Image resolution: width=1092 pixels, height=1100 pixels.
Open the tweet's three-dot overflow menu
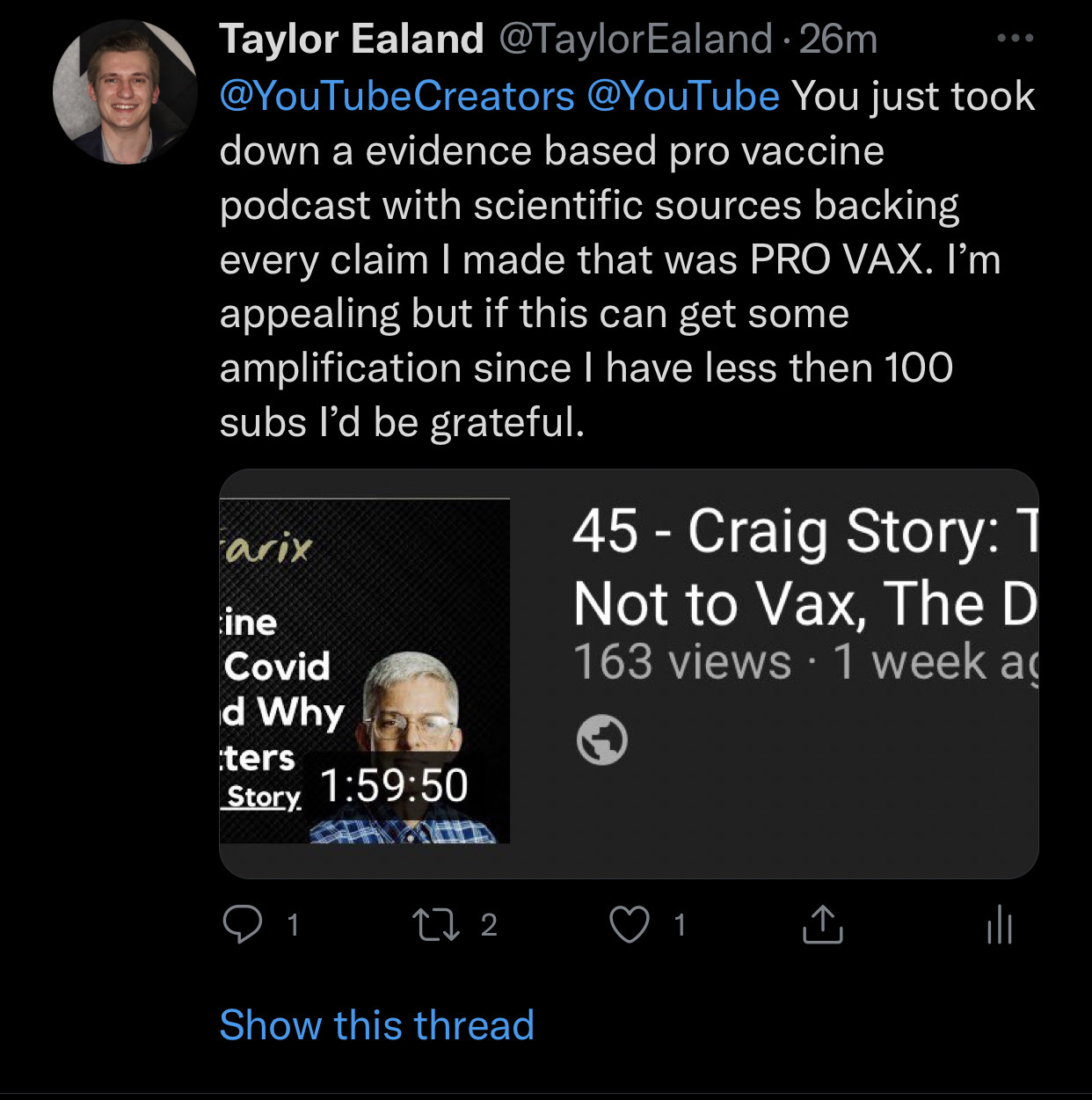(1015, 39)
